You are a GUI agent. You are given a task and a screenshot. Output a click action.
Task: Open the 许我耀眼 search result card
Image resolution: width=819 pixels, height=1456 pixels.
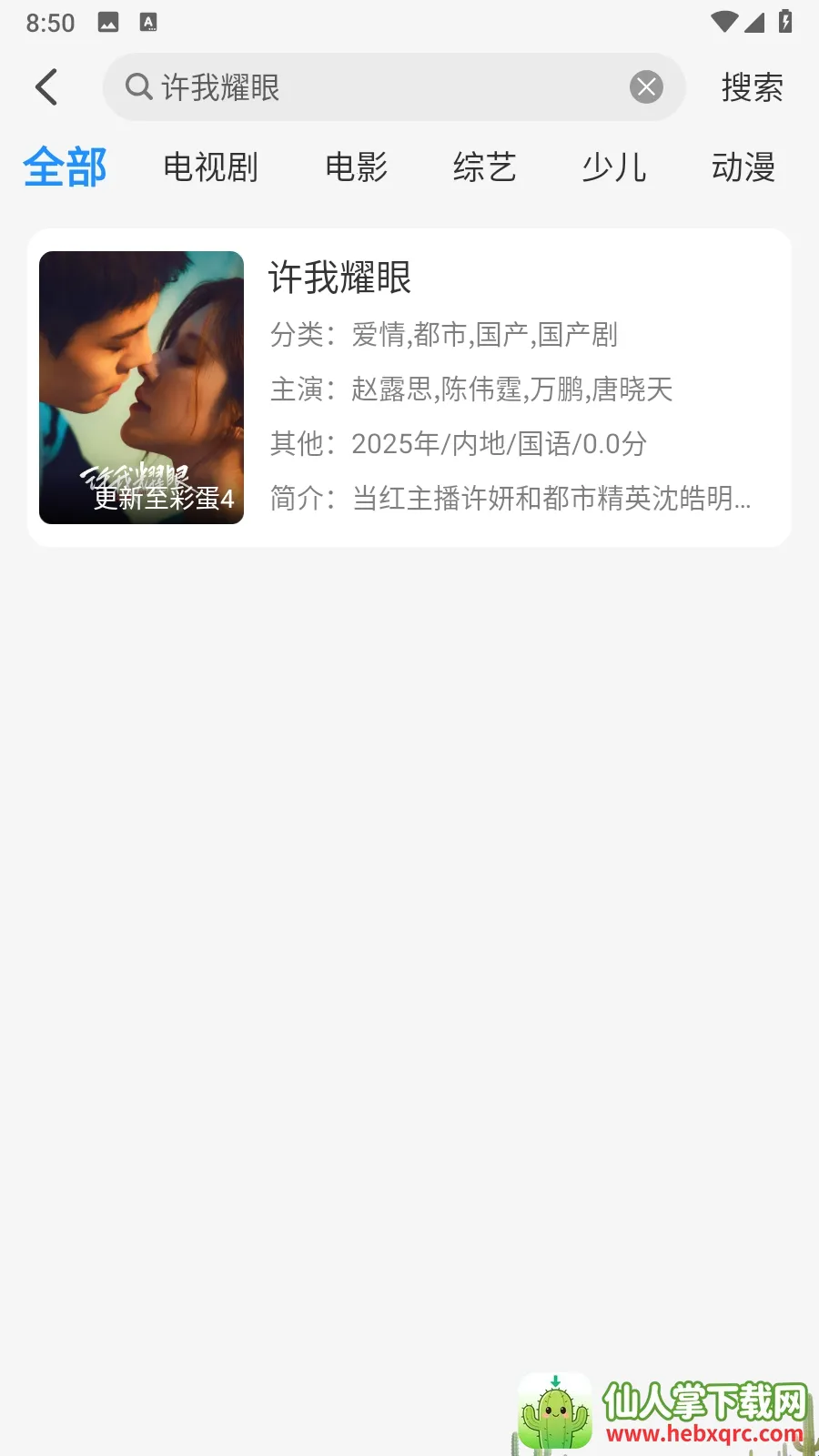(x=409, y=388)
